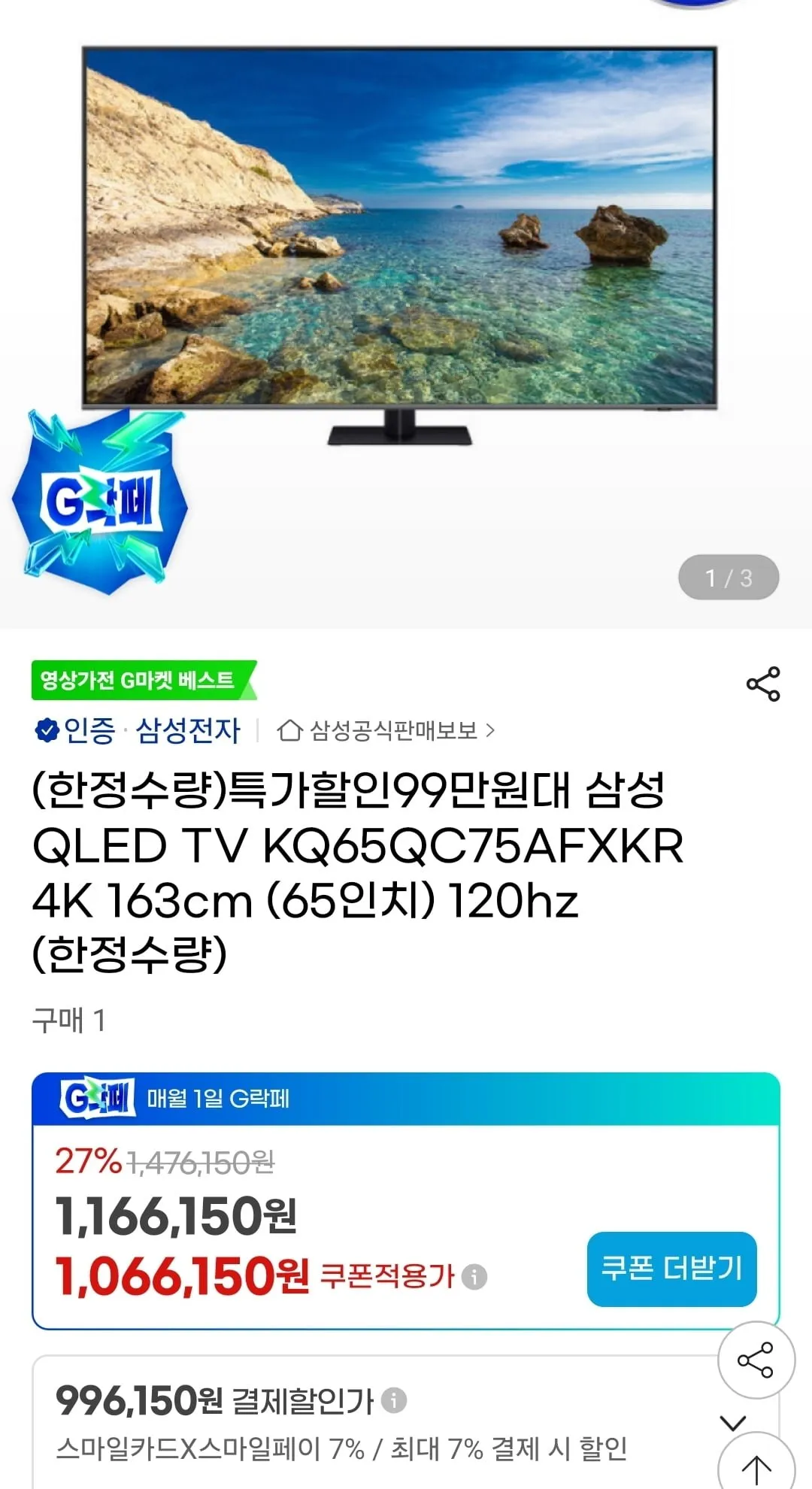The height and width of the screenshot is (1489, 812).
Task: Open the 인증 삼성전자 brand link
Action: pos(138,730)
